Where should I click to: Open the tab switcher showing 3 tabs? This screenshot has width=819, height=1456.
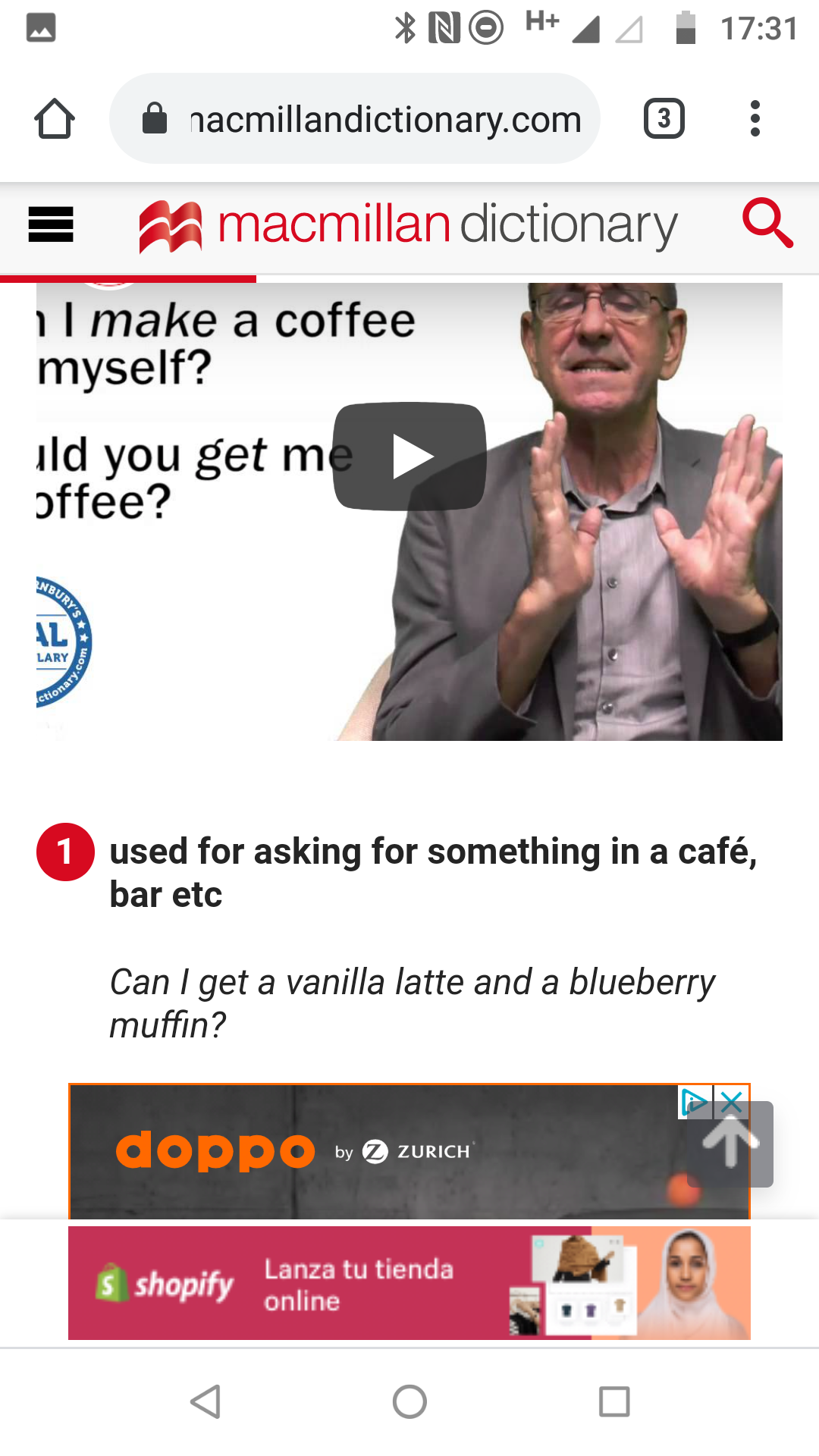[x=664, y=118]
